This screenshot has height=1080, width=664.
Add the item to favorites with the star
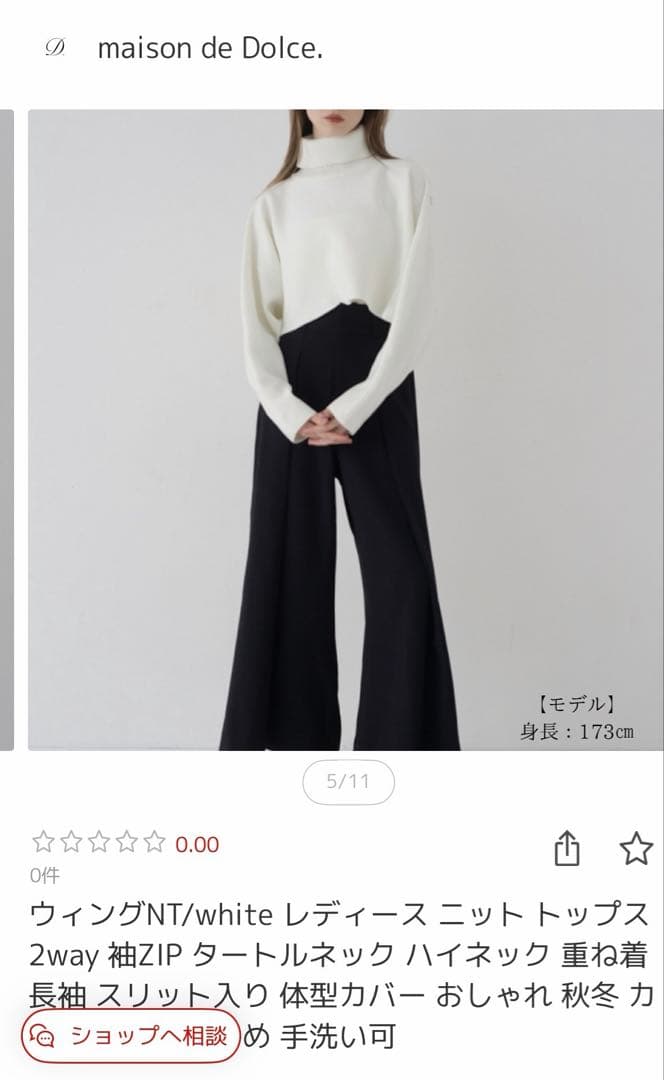pyautogui.click(x=636, y=849)
